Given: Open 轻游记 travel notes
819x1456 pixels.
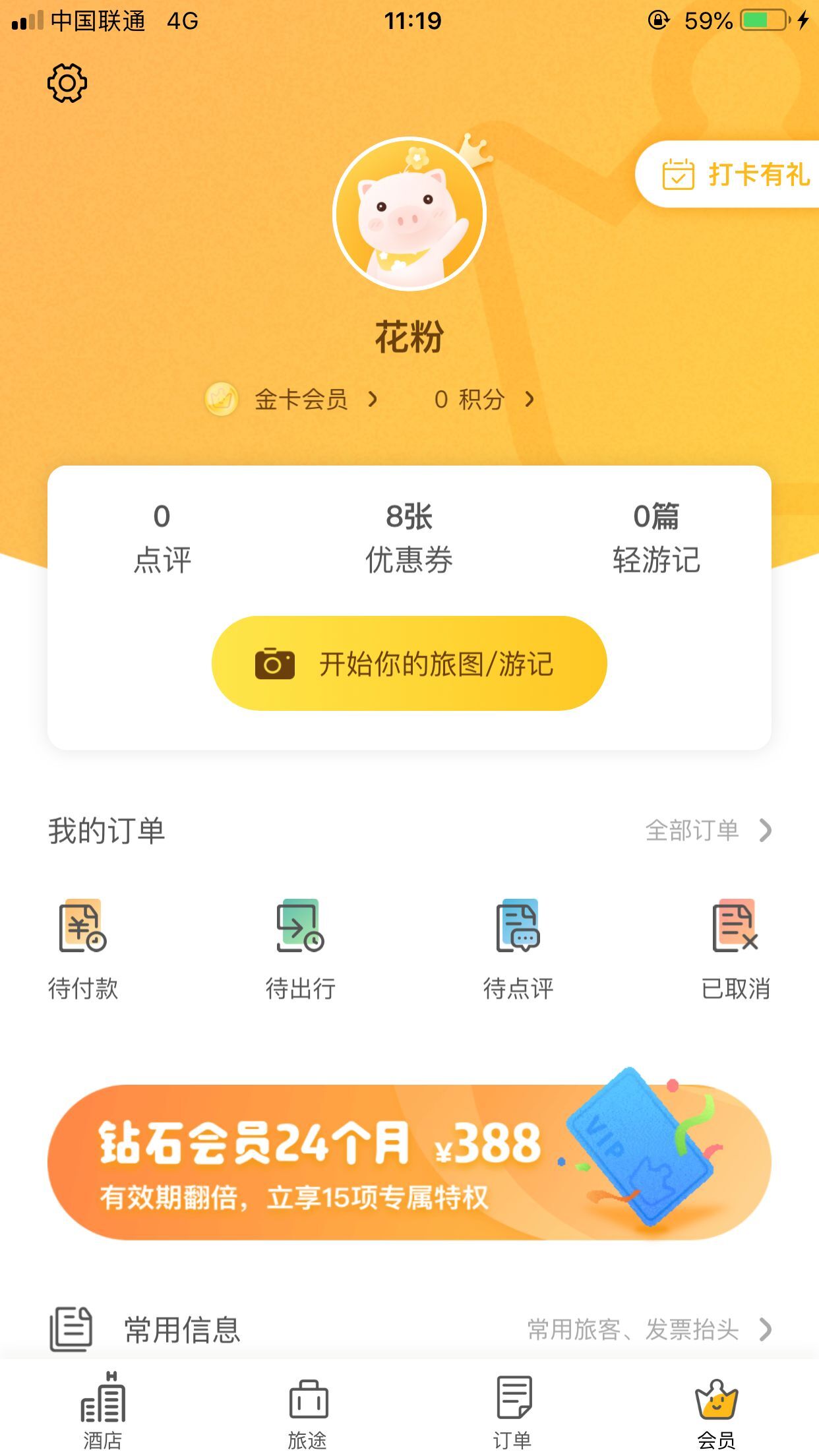Looking at the screenshot, I should pos(655,539).
